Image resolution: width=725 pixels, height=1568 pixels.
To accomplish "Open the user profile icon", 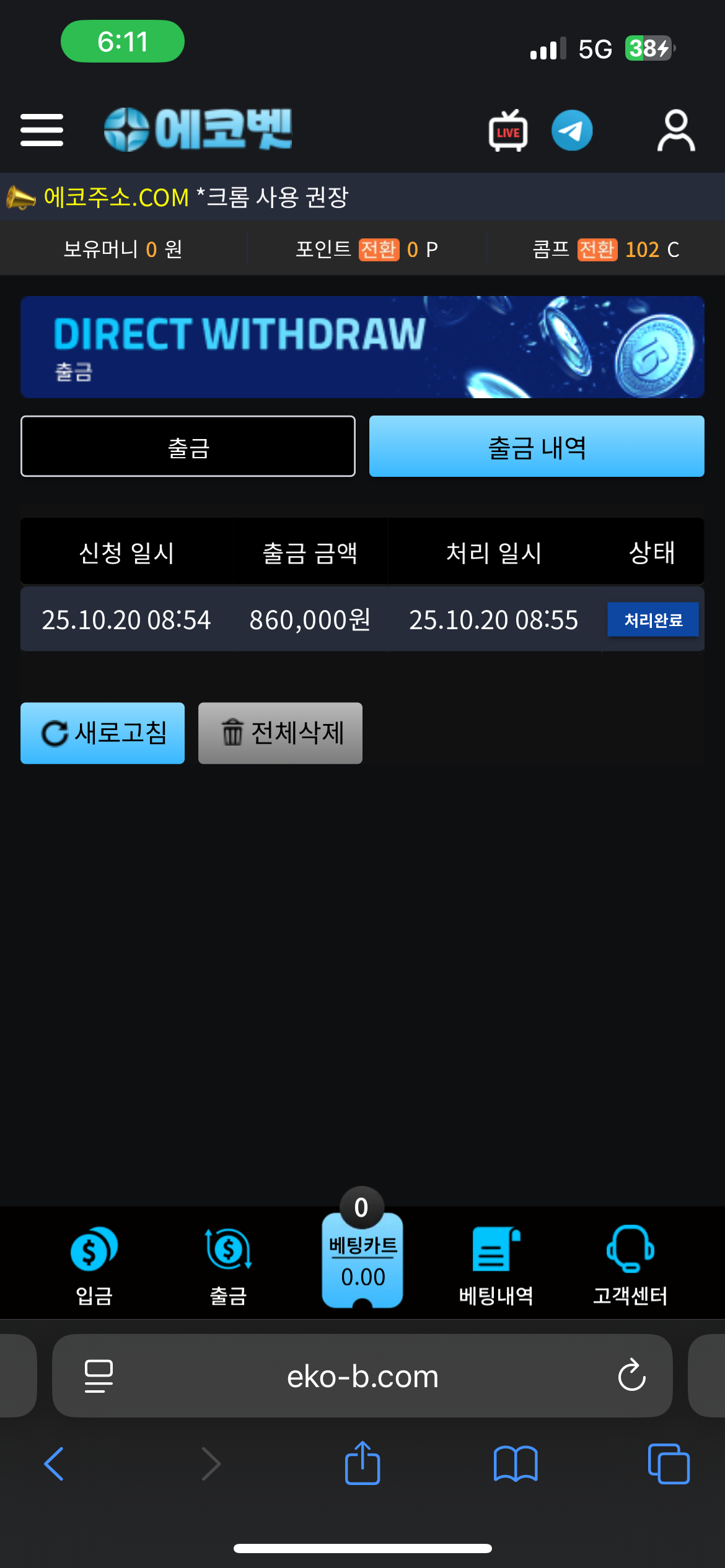I will click(675, 131).
